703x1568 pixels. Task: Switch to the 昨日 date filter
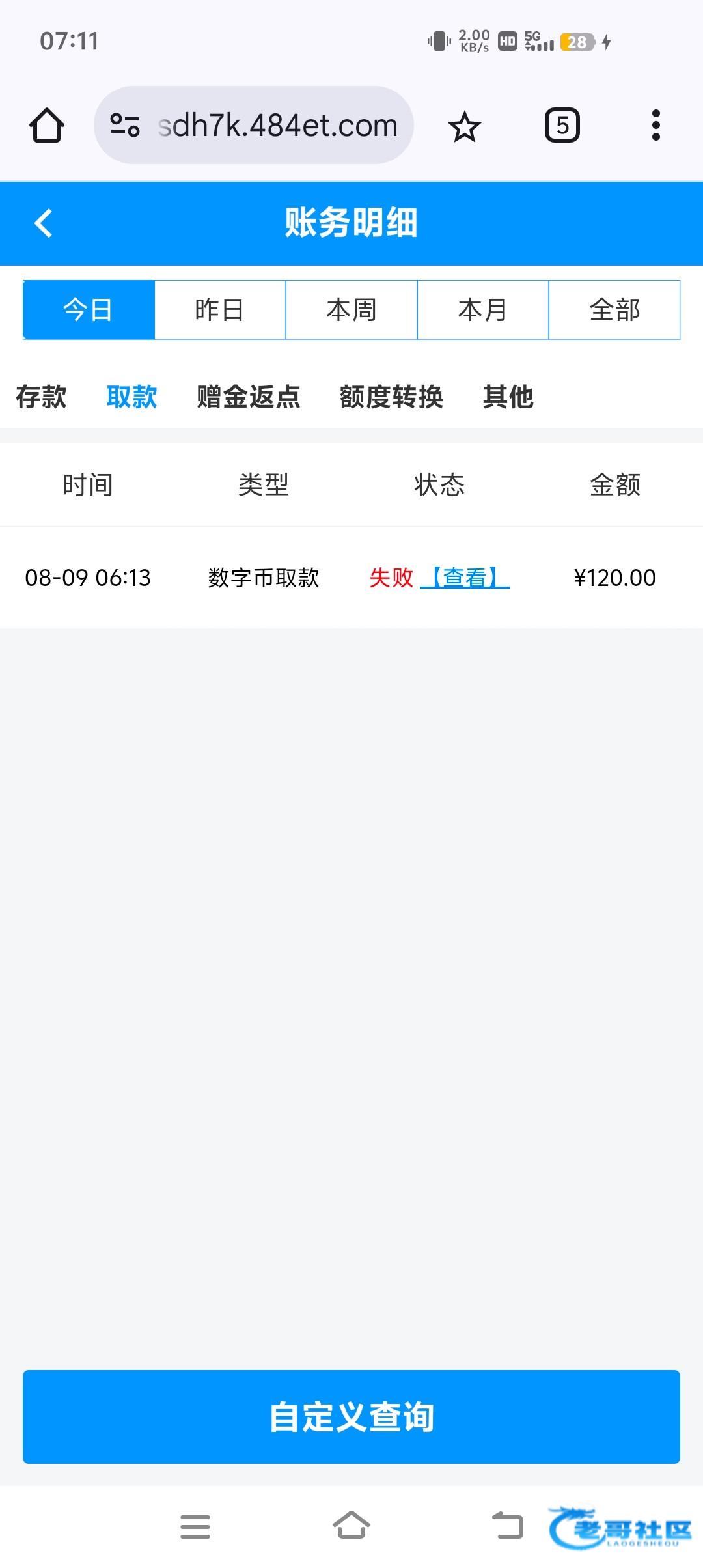220,310
